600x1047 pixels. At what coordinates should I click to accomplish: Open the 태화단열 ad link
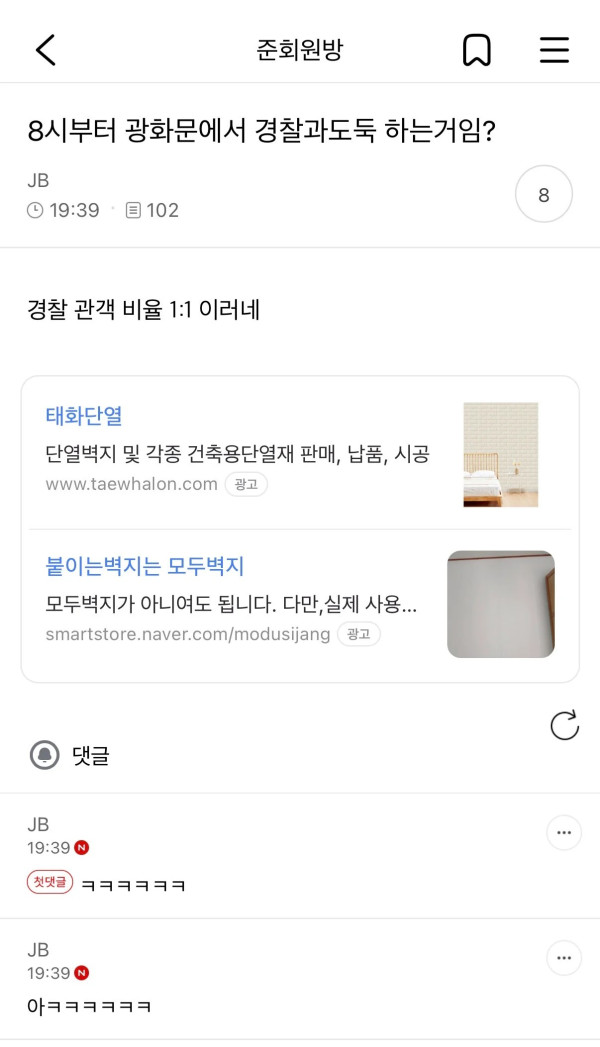(x=83, y=416)
